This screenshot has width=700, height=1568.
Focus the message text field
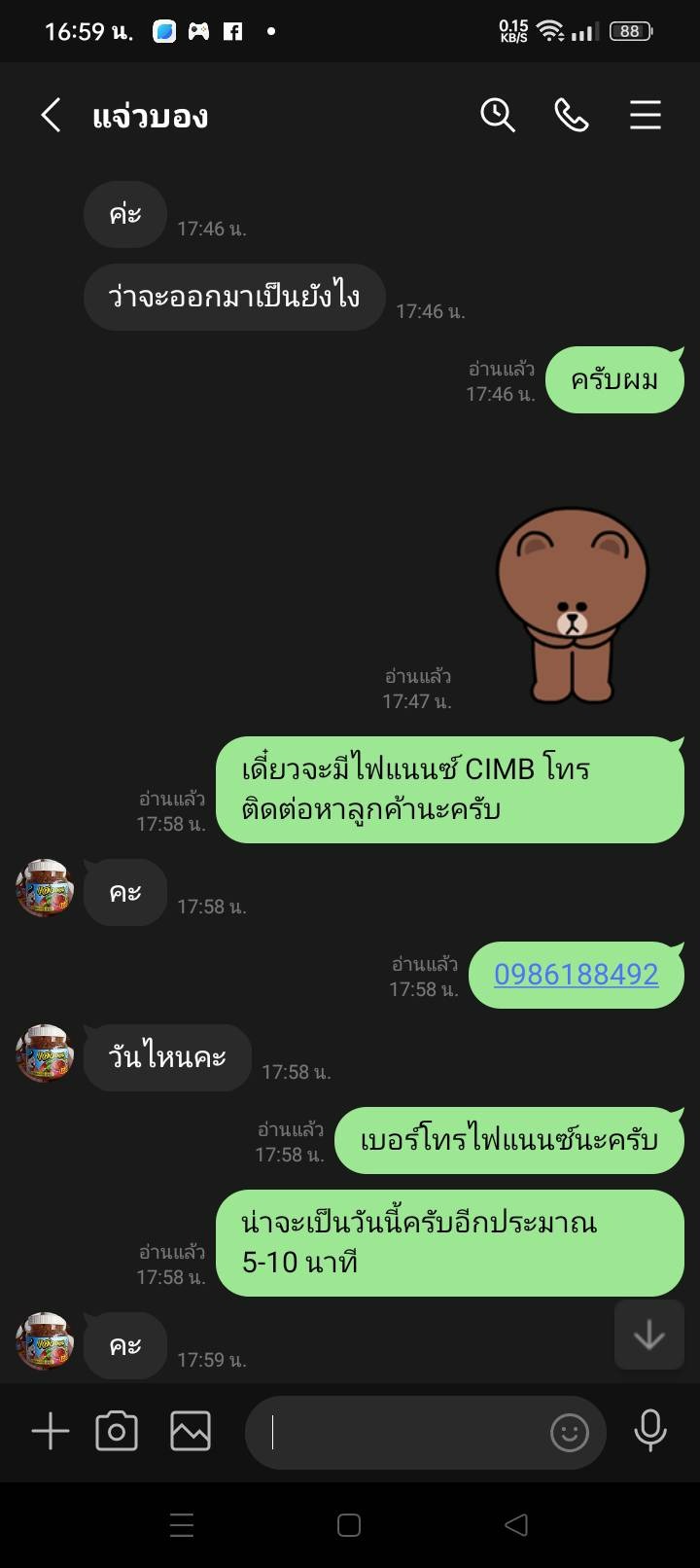399,1433
